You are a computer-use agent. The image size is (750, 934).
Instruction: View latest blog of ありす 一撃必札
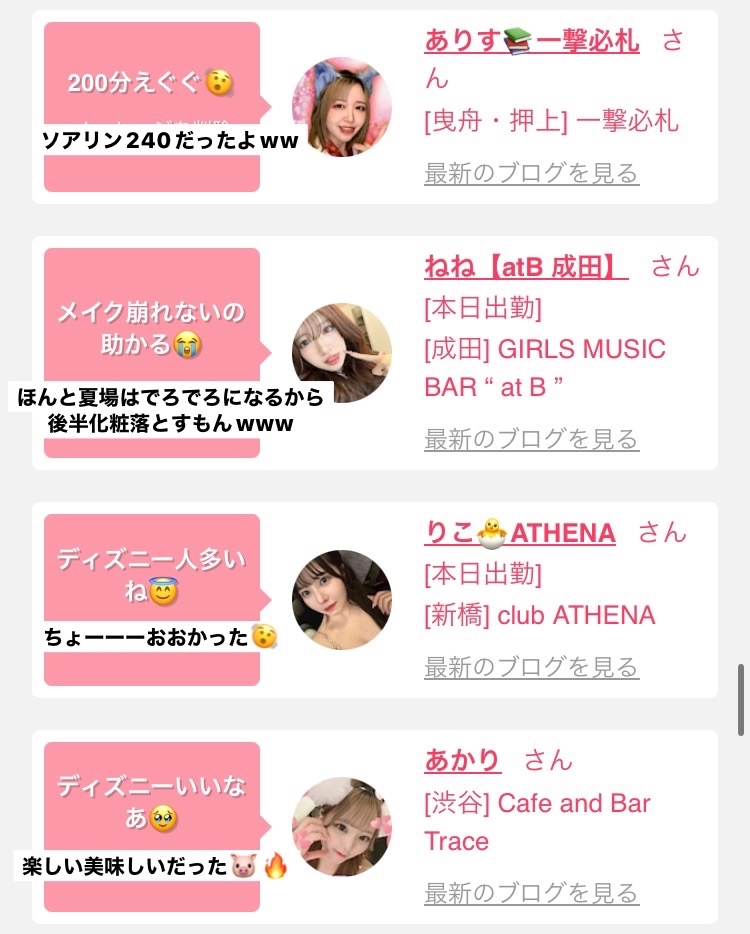(x=531, y=173)
